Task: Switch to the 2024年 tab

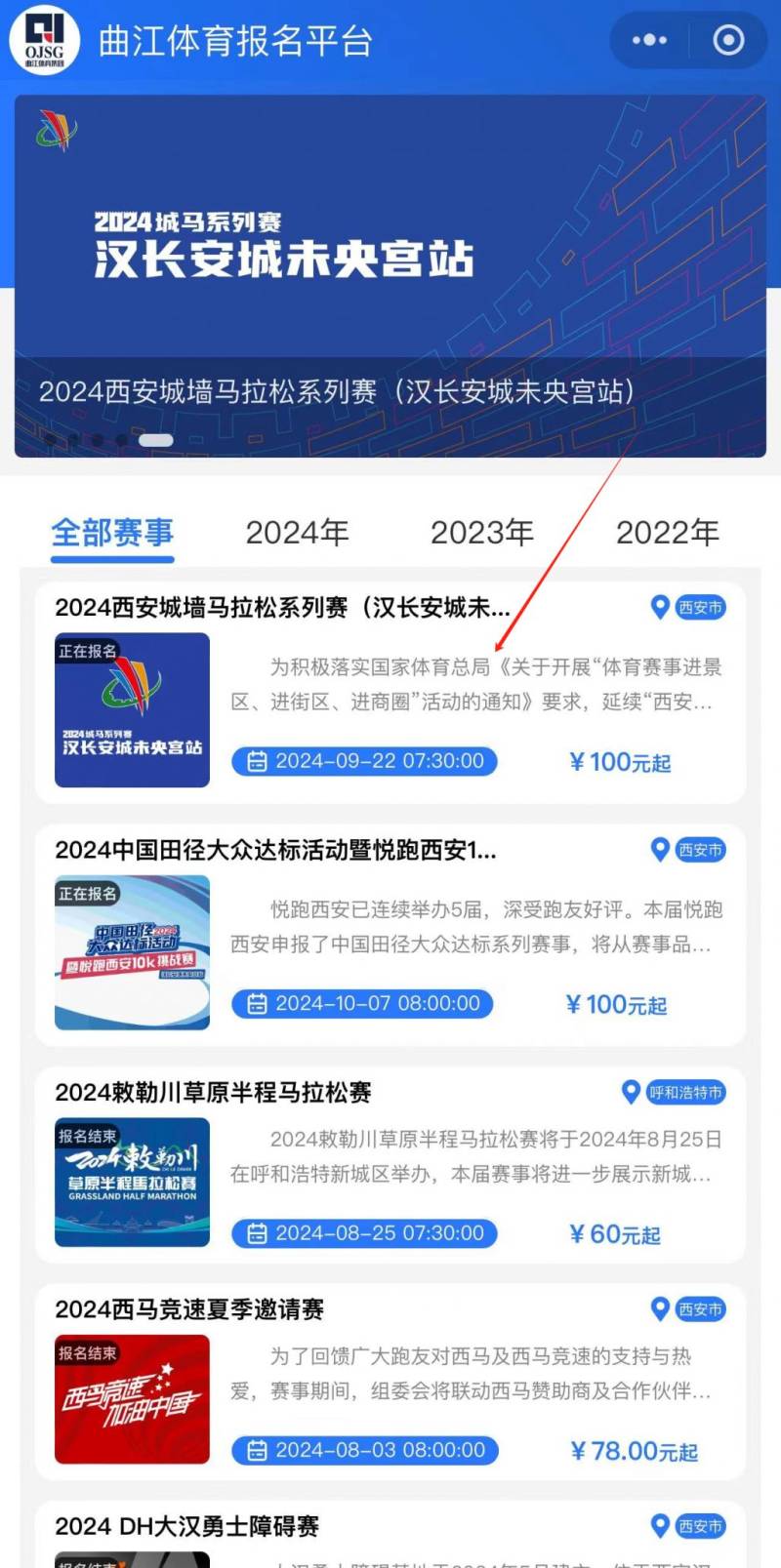Action: pos(297,532)
